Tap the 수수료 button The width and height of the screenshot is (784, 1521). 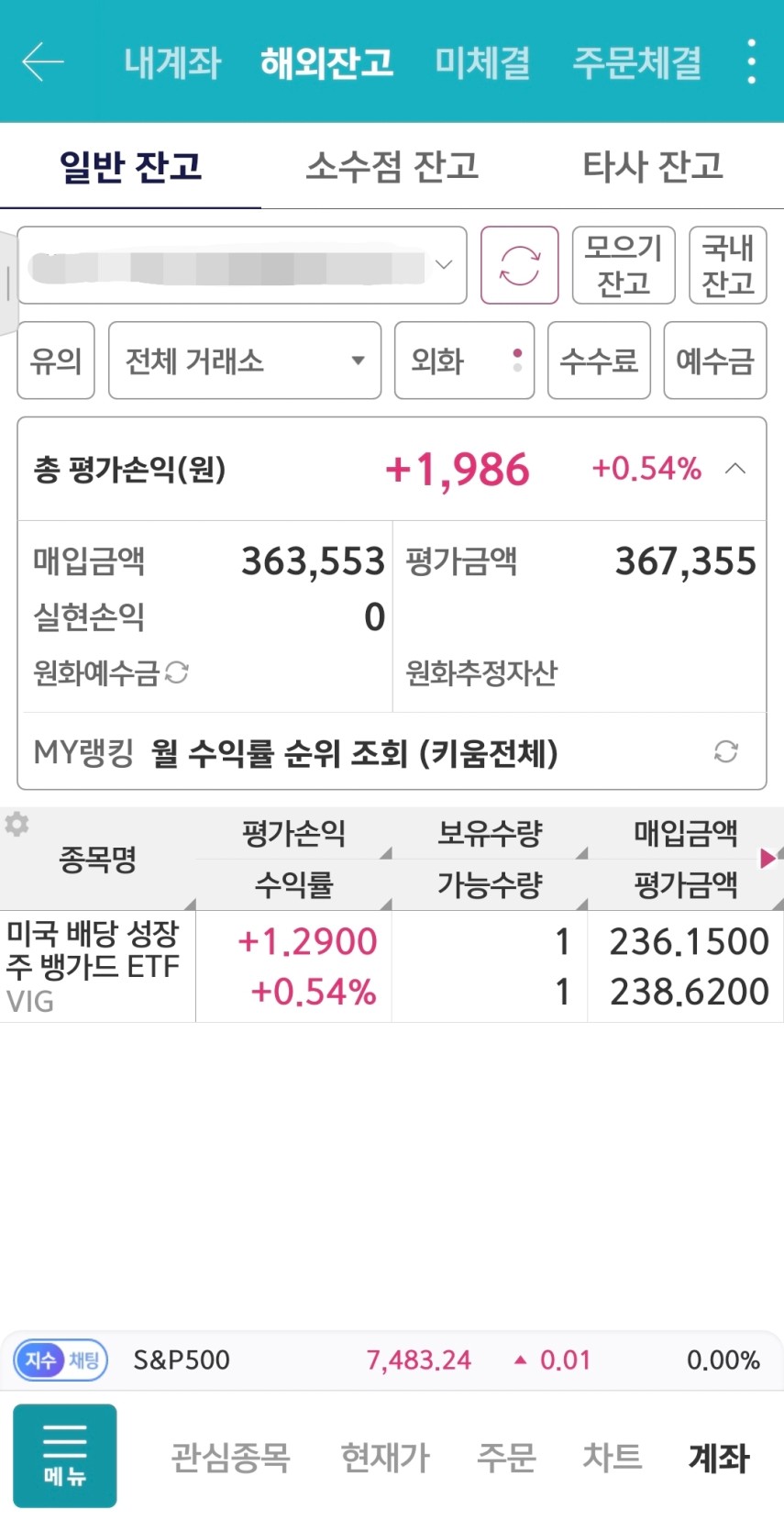coord(599,361)
